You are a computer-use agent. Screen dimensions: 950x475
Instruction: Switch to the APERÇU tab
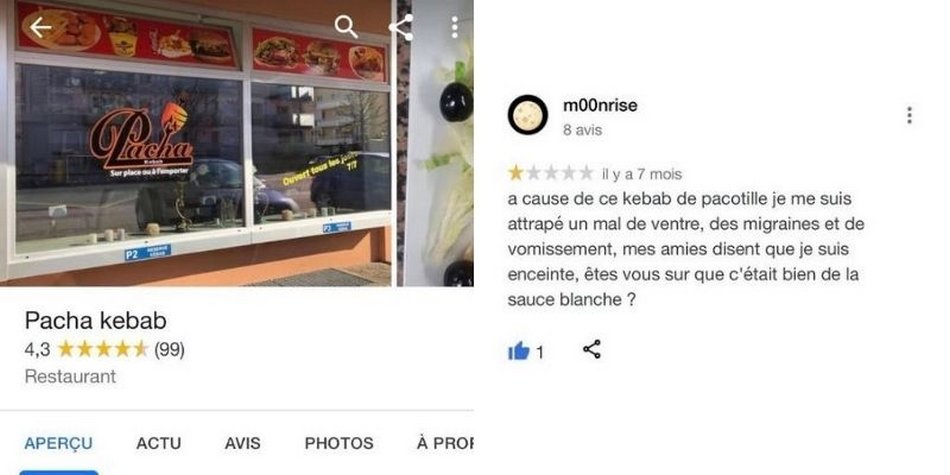(x=58, y=443)
